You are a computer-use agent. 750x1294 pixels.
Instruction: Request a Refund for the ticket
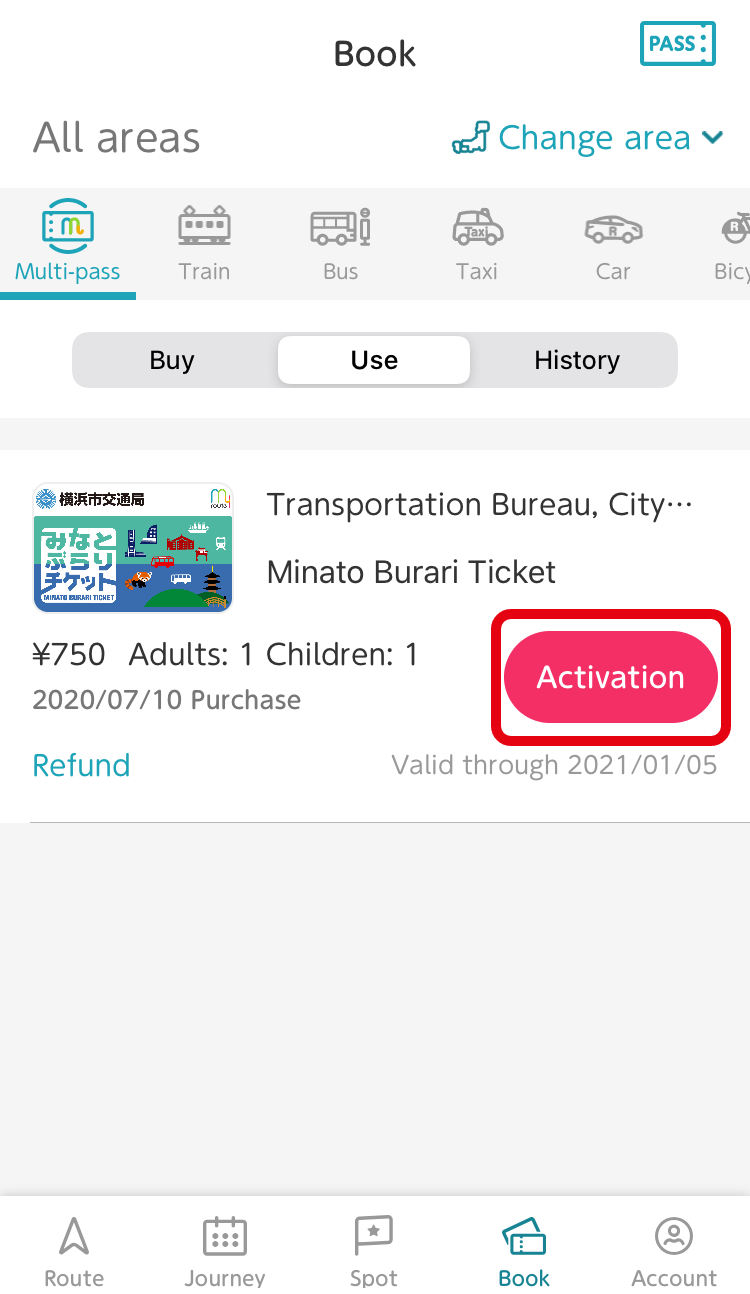click(x=81, y=765)
